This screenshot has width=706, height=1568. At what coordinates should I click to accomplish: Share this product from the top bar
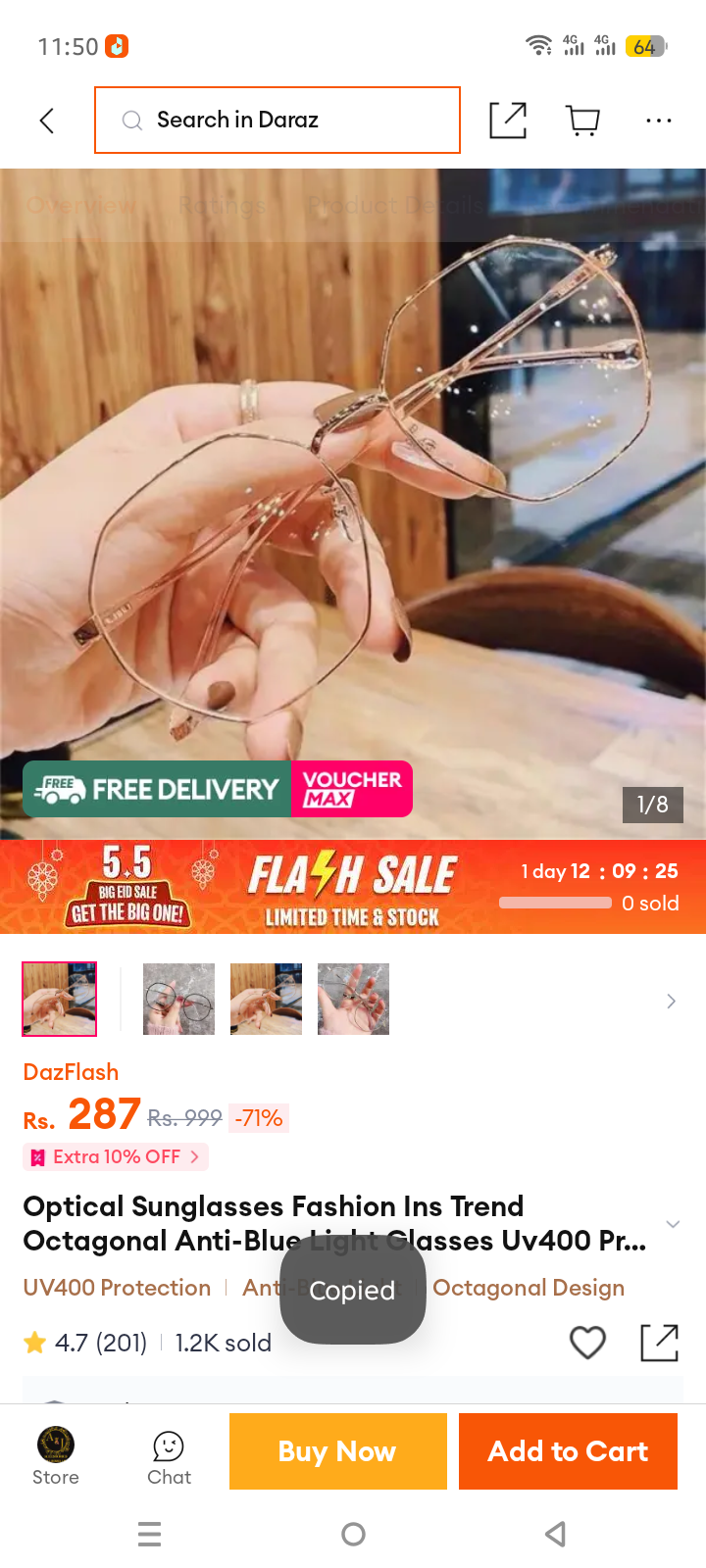coord(508,120)
